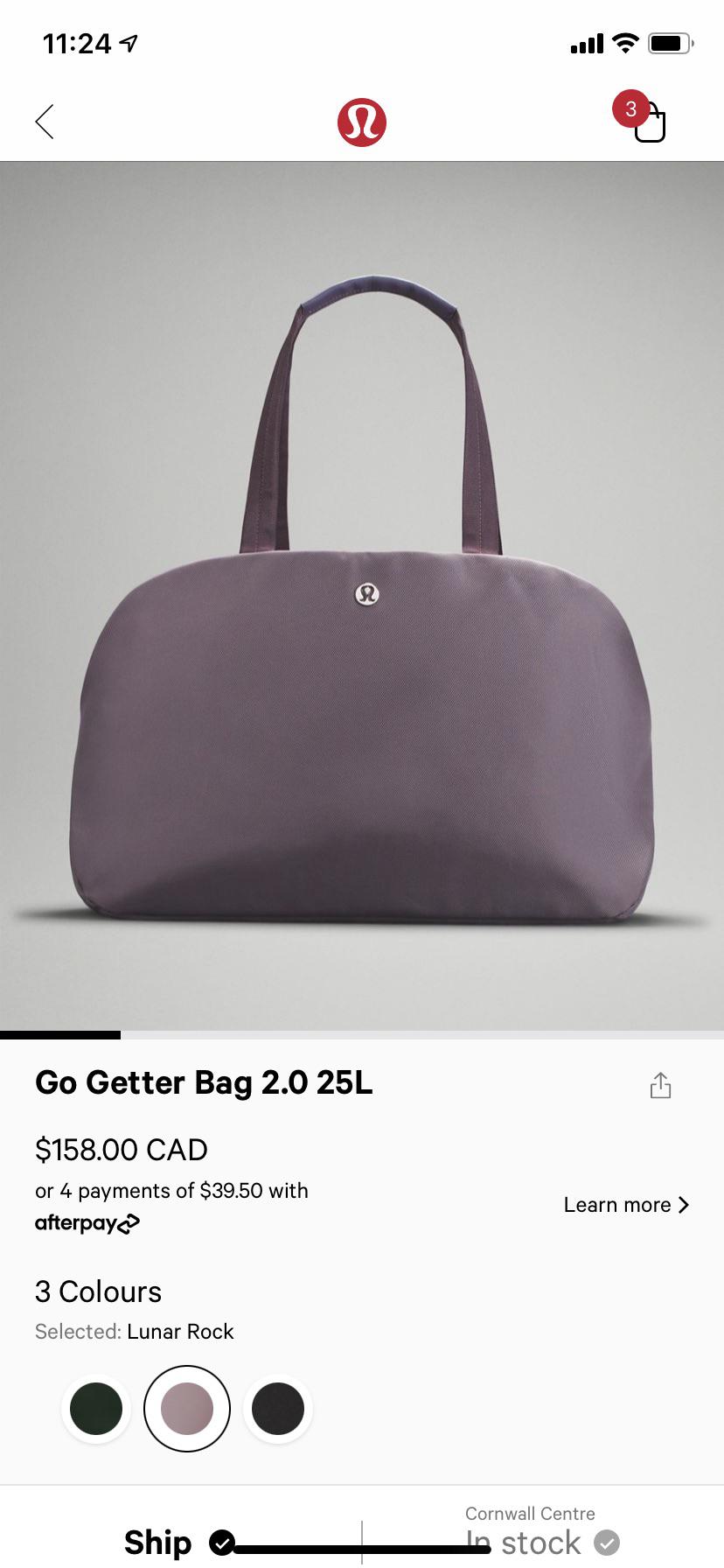
Task: Open Cornwall Centre store details
Action: [529, 1513]
